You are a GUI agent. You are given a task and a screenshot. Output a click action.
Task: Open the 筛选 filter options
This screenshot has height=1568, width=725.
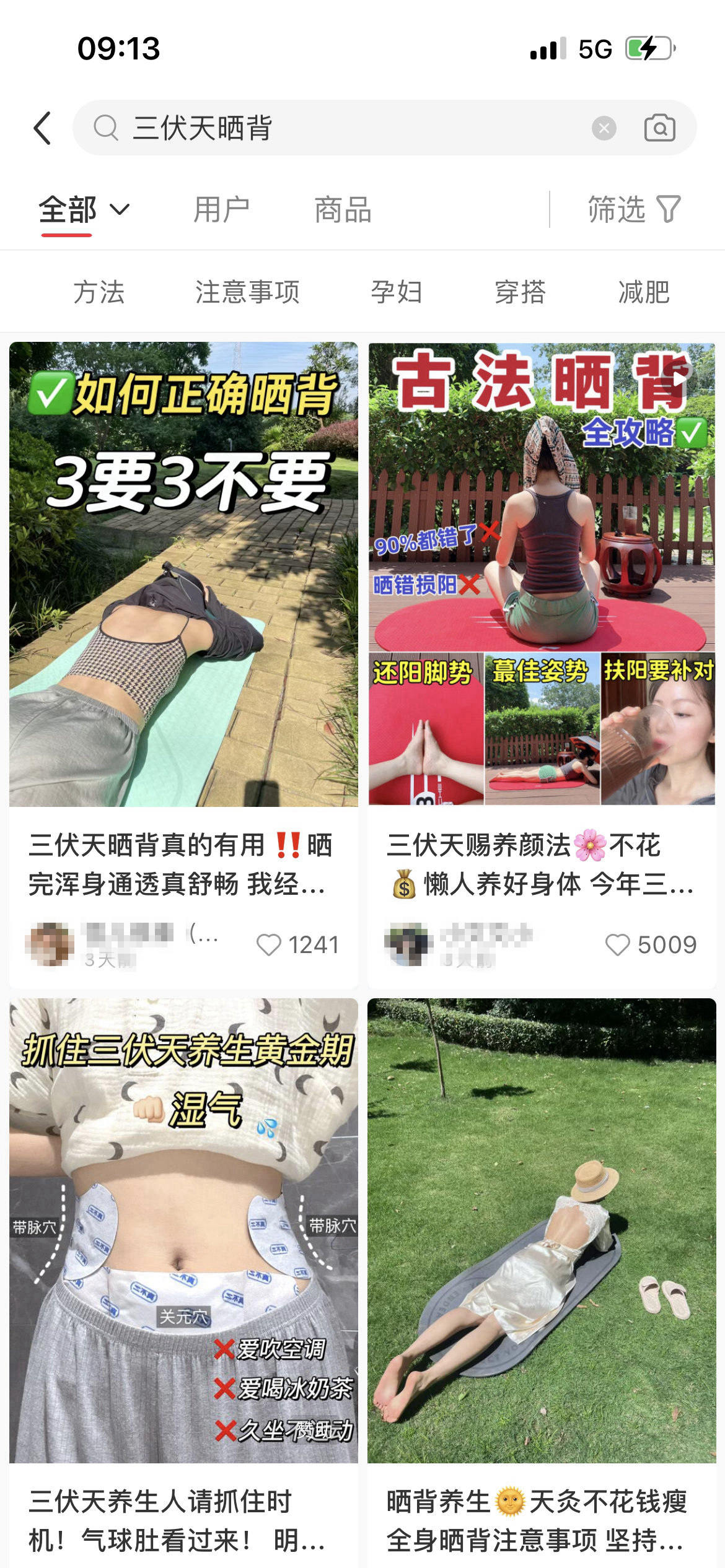coord(633,210)
